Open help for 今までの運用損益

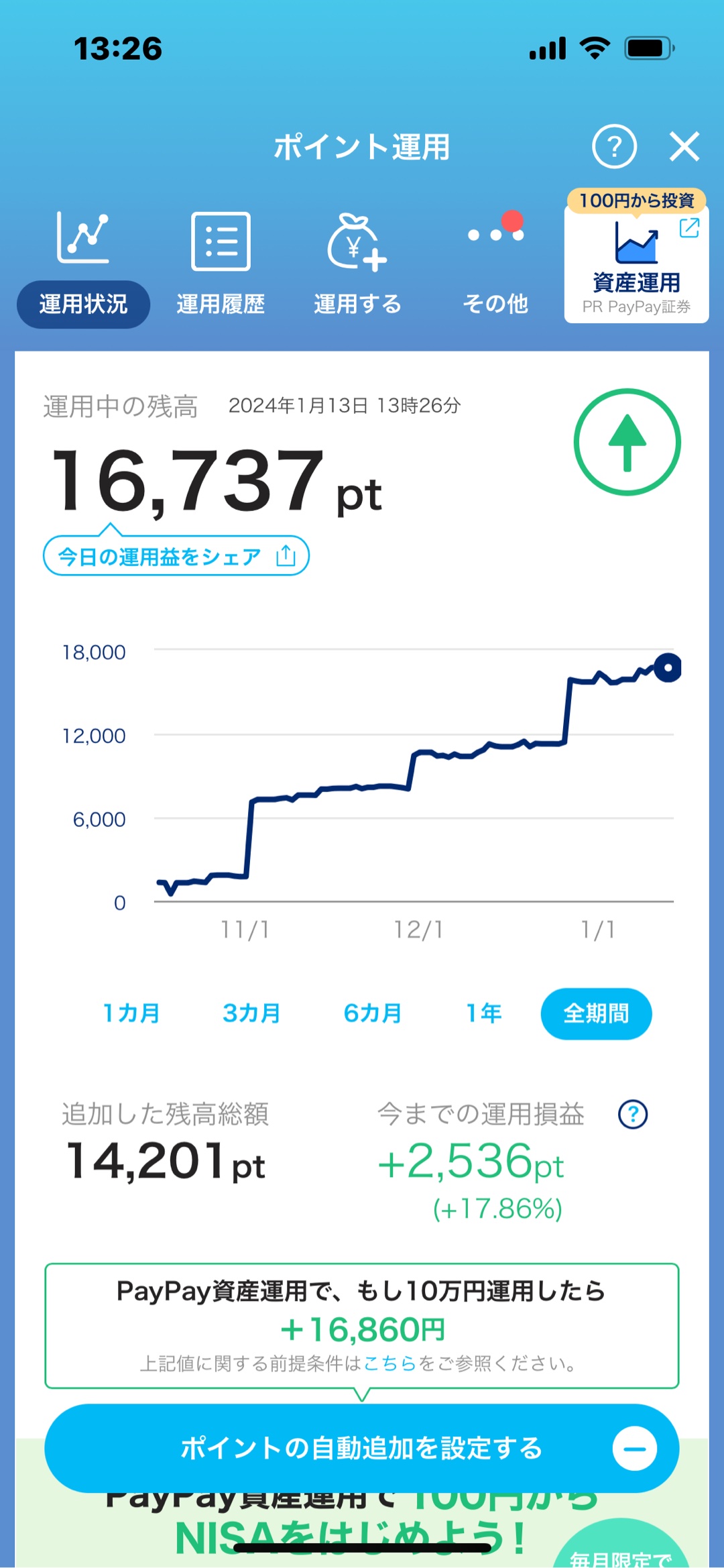pos(633,1115)
